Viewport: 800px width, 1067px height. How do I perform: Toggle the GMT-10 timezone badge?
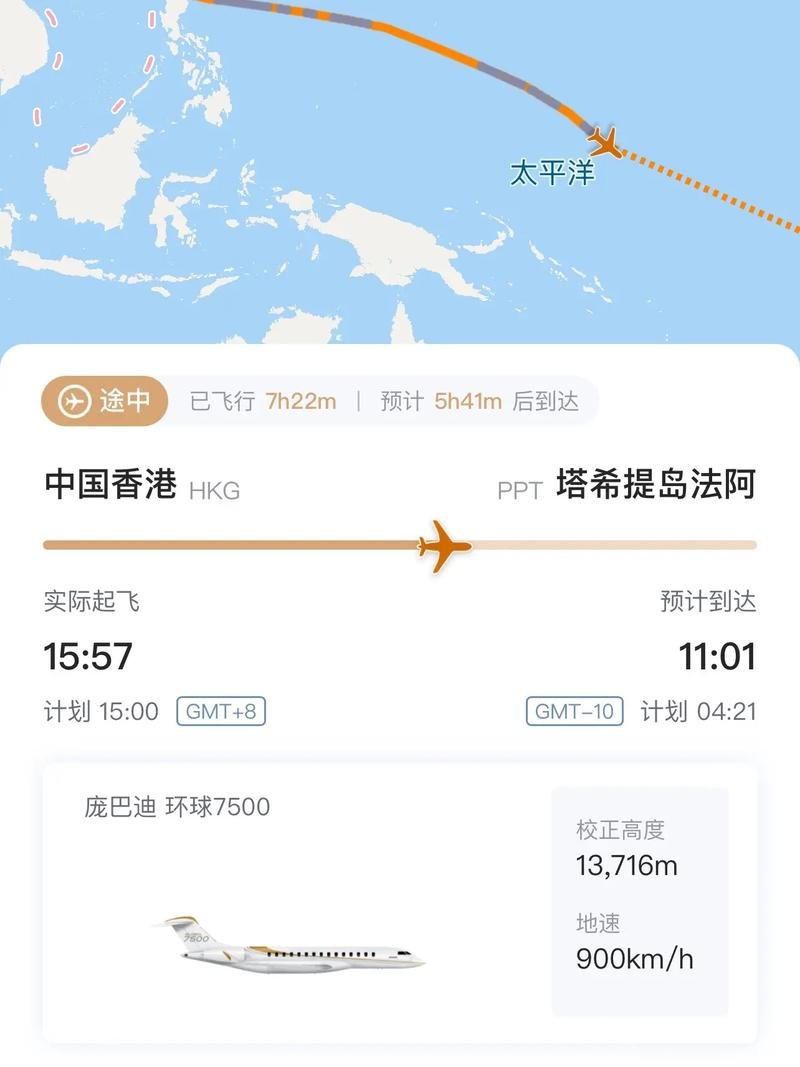click(575, 712)
